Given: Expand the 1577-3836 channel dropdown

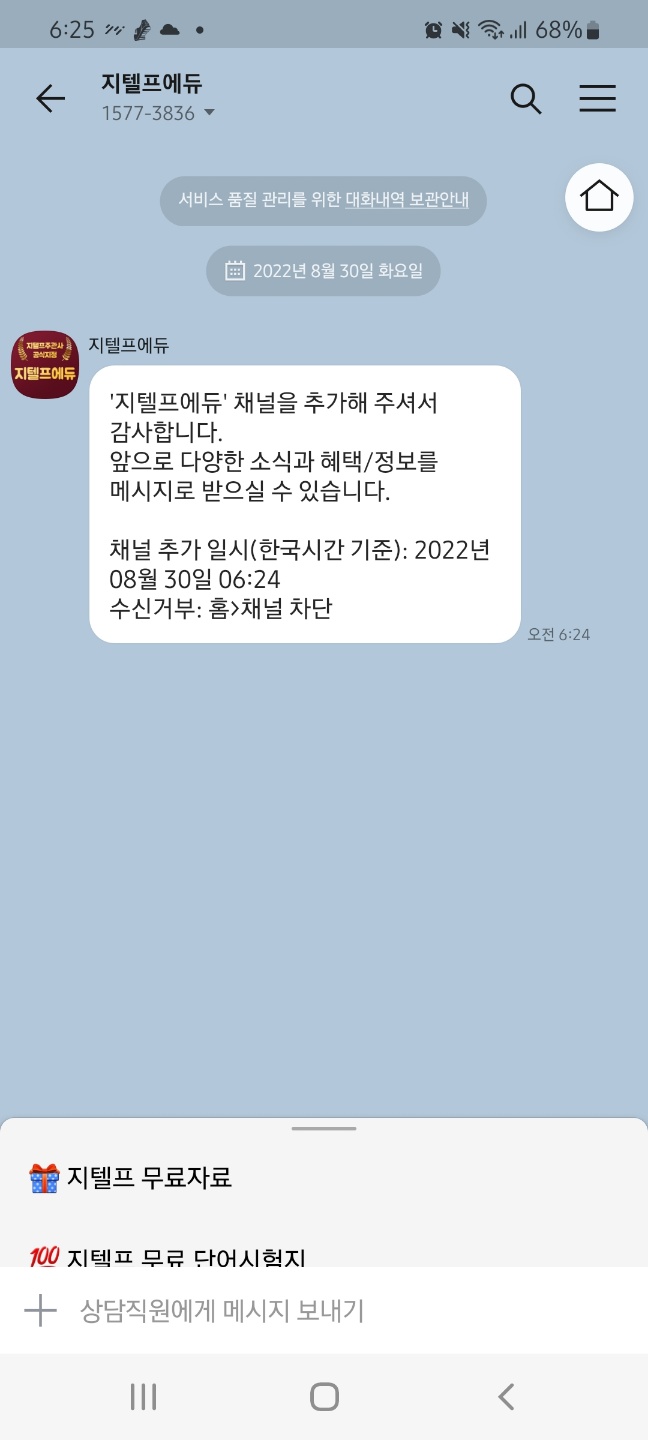Looking at the screenshot, I should 209,113.
